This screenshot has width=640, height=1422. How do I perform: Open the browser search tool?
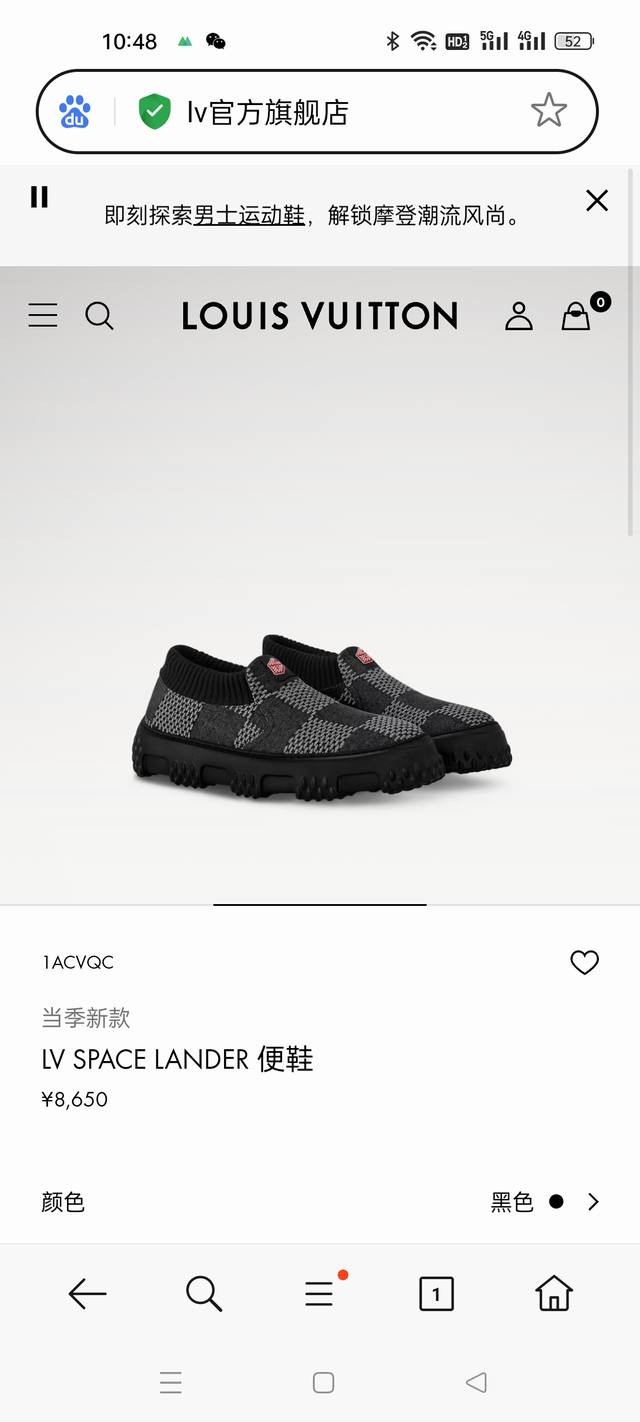click(203, 1294)
